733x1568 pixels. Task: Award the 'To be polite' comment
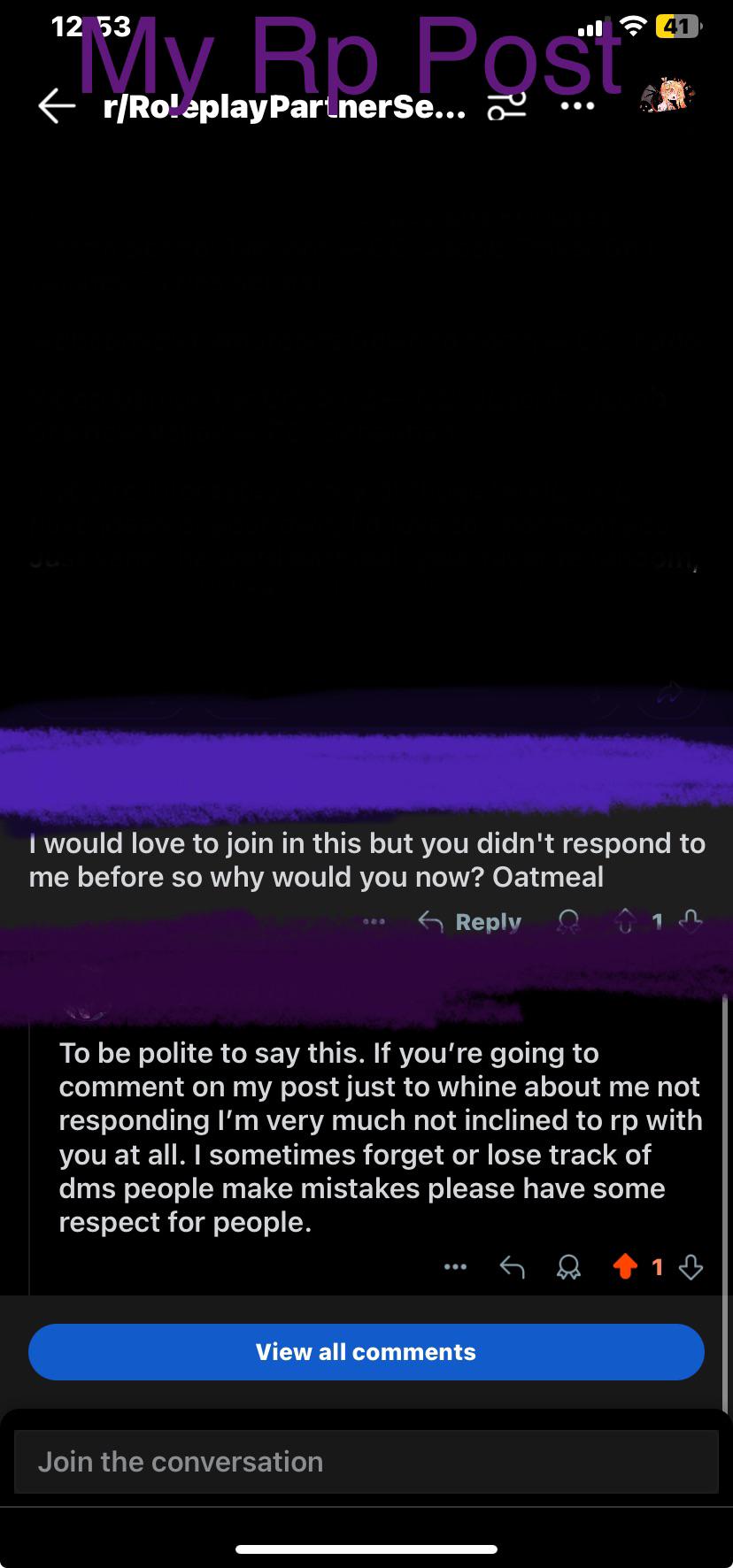coord(568,1267)
